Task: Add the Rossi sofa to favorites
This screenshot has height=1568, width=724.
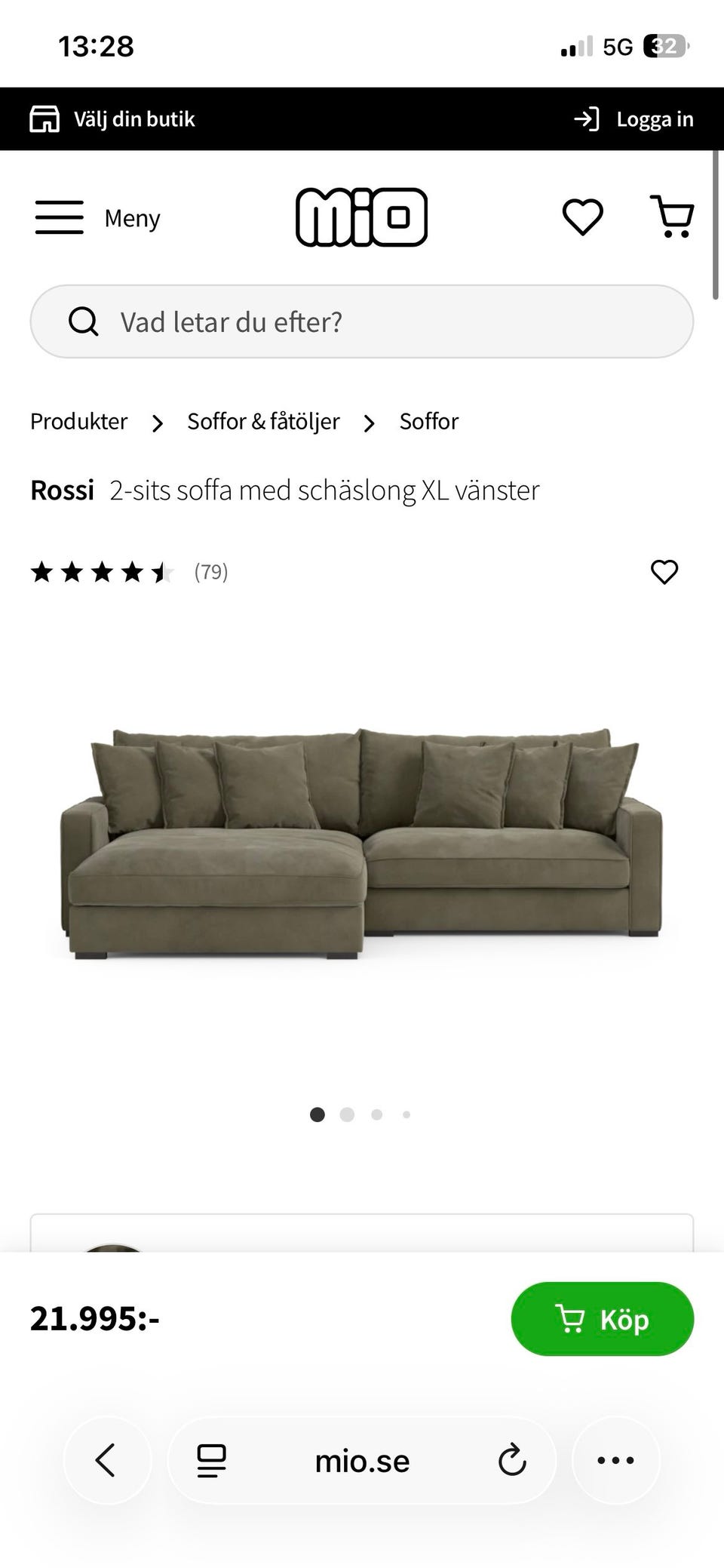Action: pyautogui.click(x=664, y=573)
